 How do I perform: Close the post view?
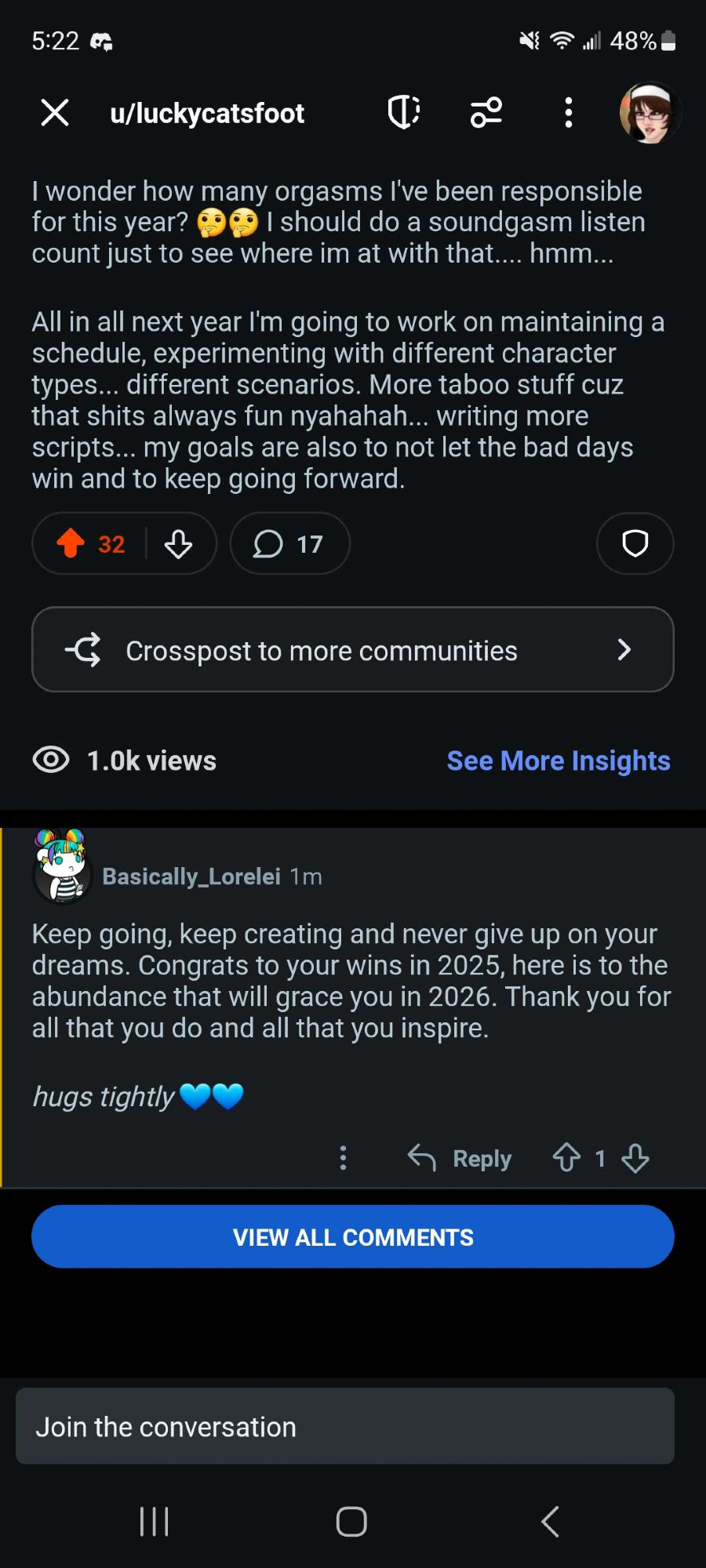point(55,113)
